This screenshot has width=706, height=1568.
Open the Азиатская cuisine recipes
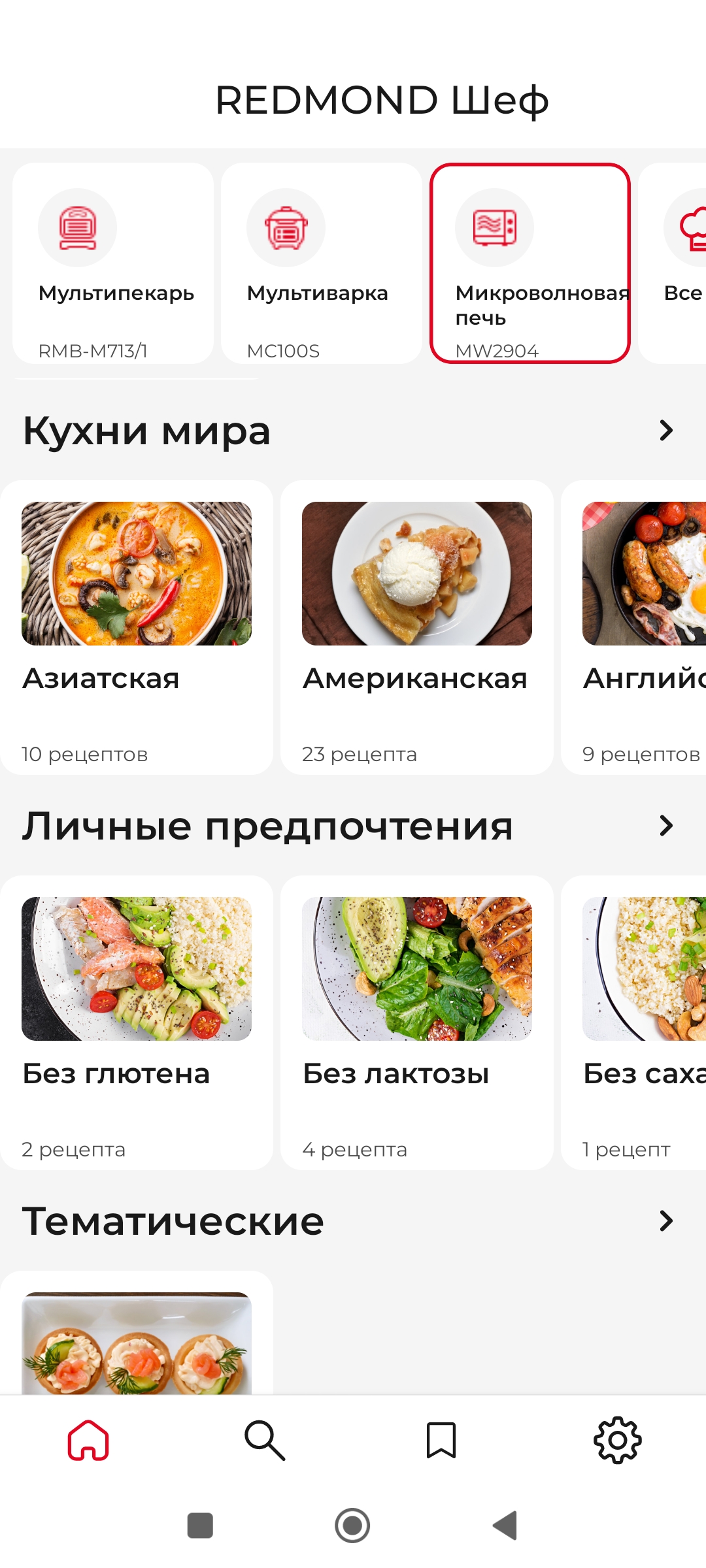(137, 627)
